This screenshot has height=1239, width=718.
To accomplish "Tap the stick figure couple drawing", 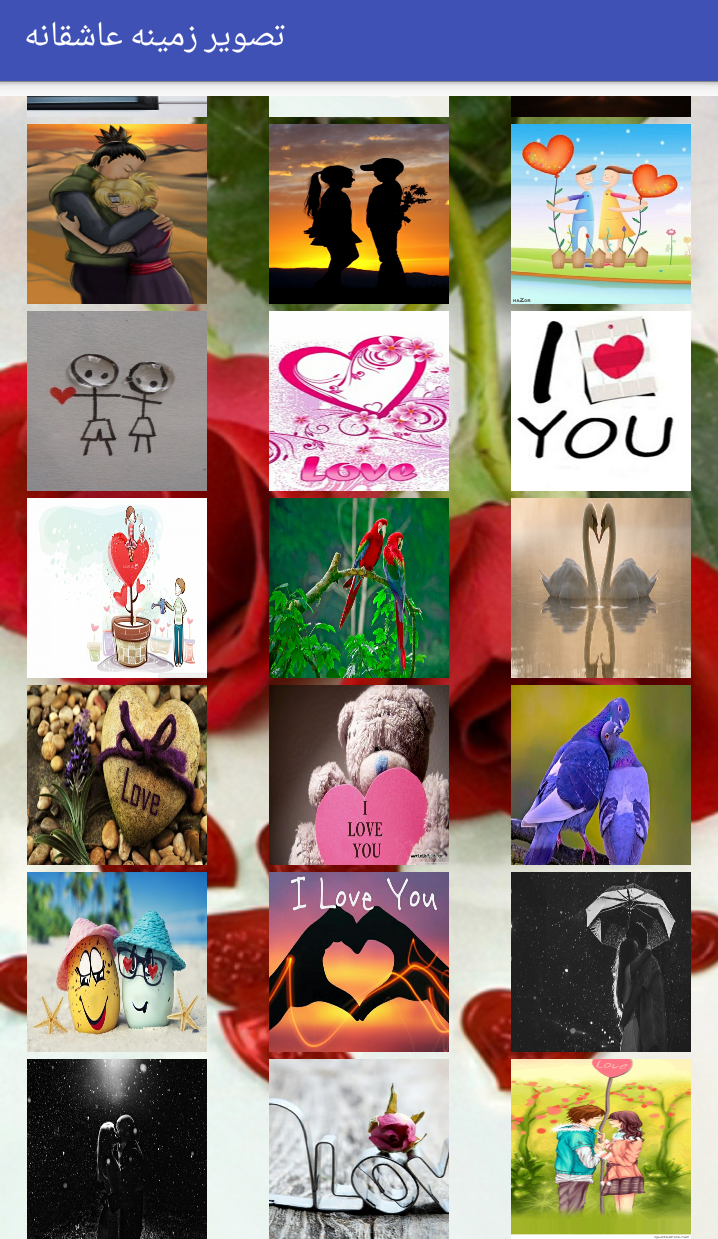I will (x=117, y=401).
